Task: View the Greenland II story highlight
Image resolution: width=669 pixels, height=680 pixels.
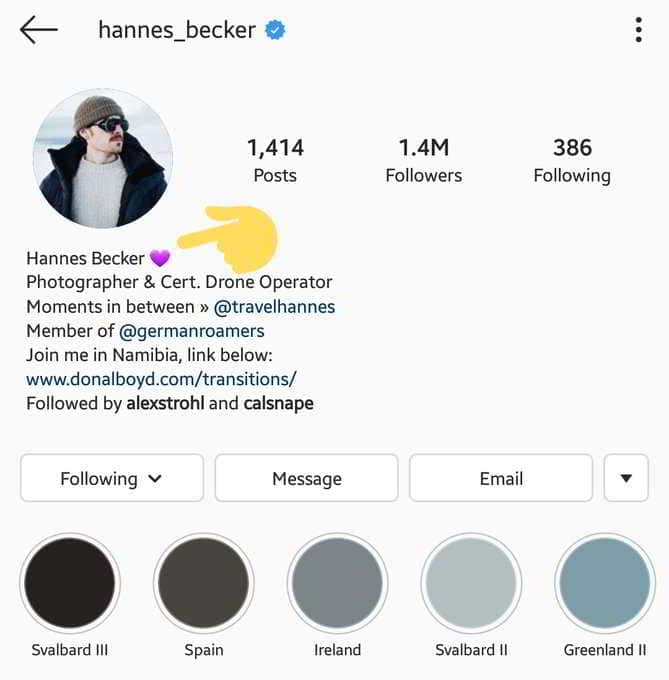Action: pos(605,584)
